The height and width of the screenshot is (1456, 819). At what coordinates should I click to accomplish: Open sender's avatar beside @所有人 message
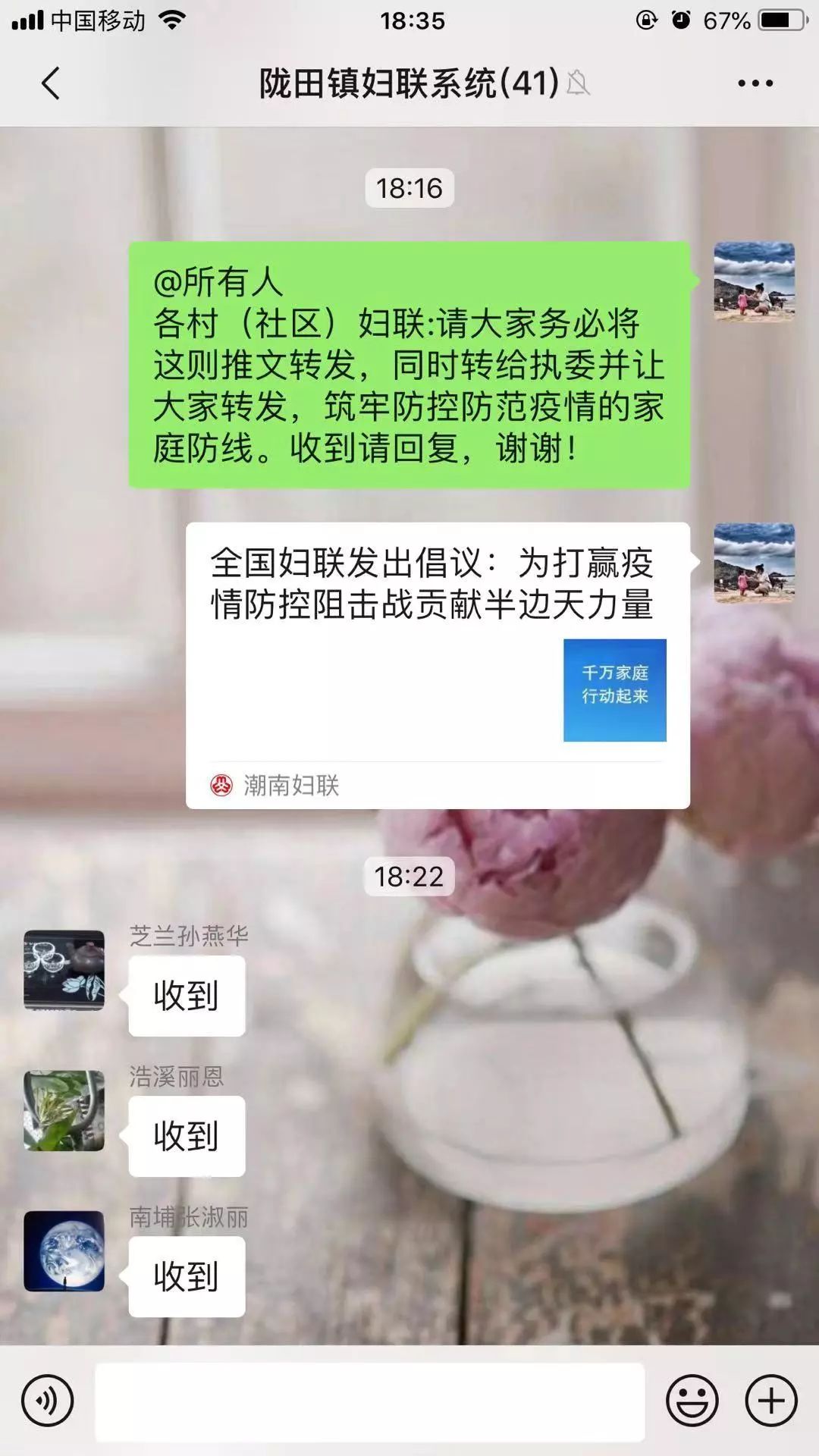[754, 282]
